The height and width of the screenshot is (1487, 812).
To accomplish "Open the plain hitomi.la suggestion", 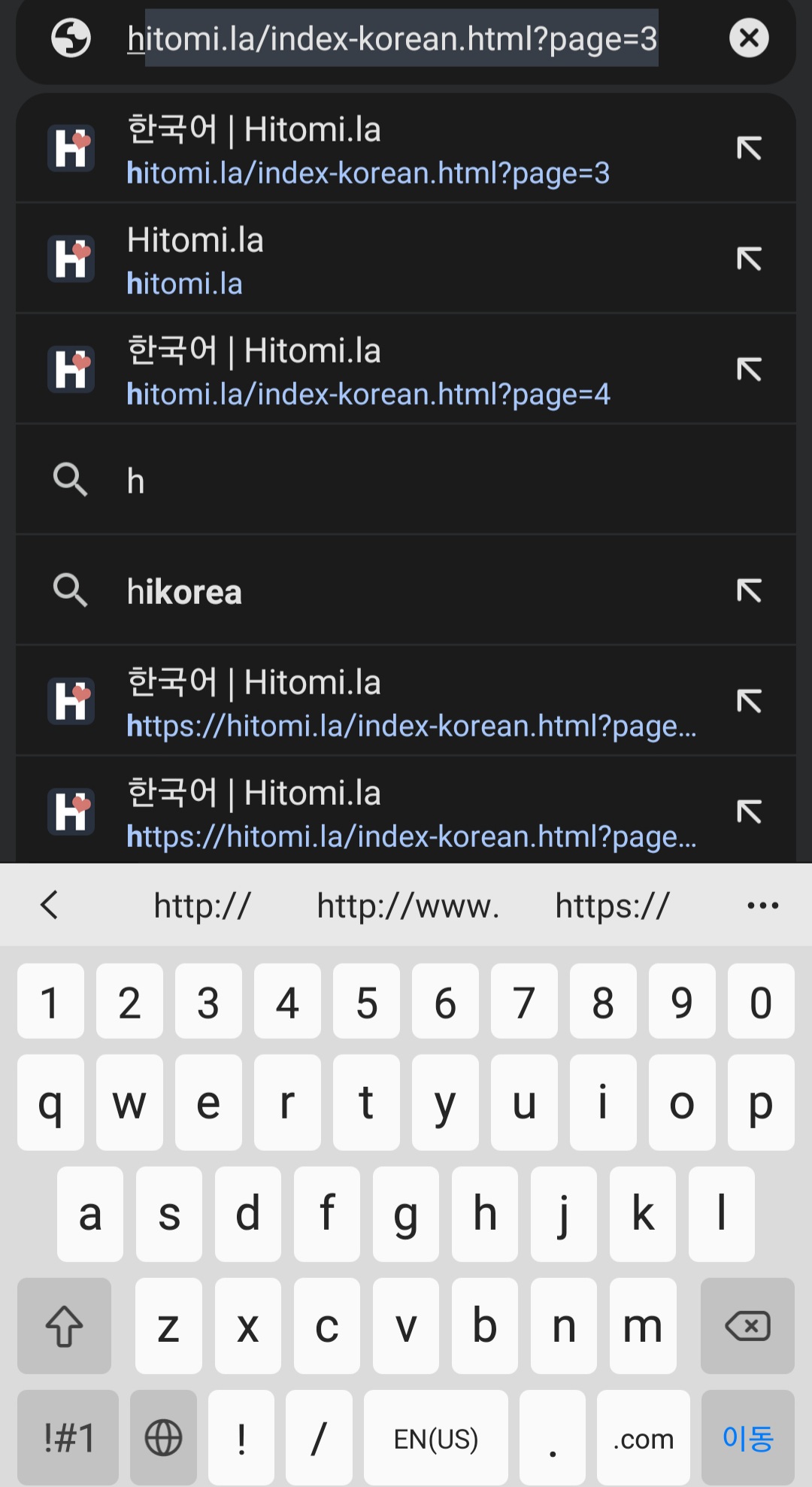I will point(406,259).
